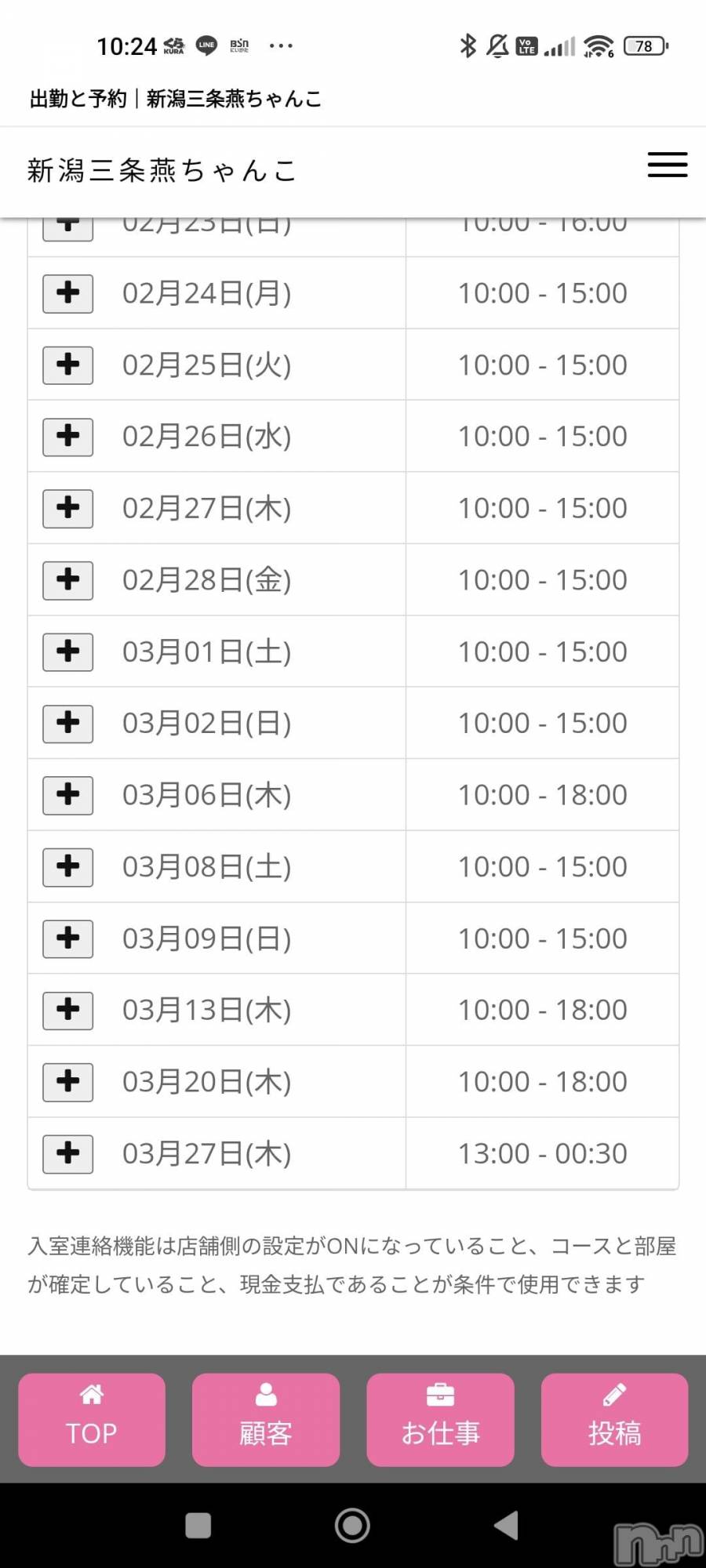Expand the 03月13日(木) schedule row
The image size is (706, 1568).
(x=68, y=1010)
